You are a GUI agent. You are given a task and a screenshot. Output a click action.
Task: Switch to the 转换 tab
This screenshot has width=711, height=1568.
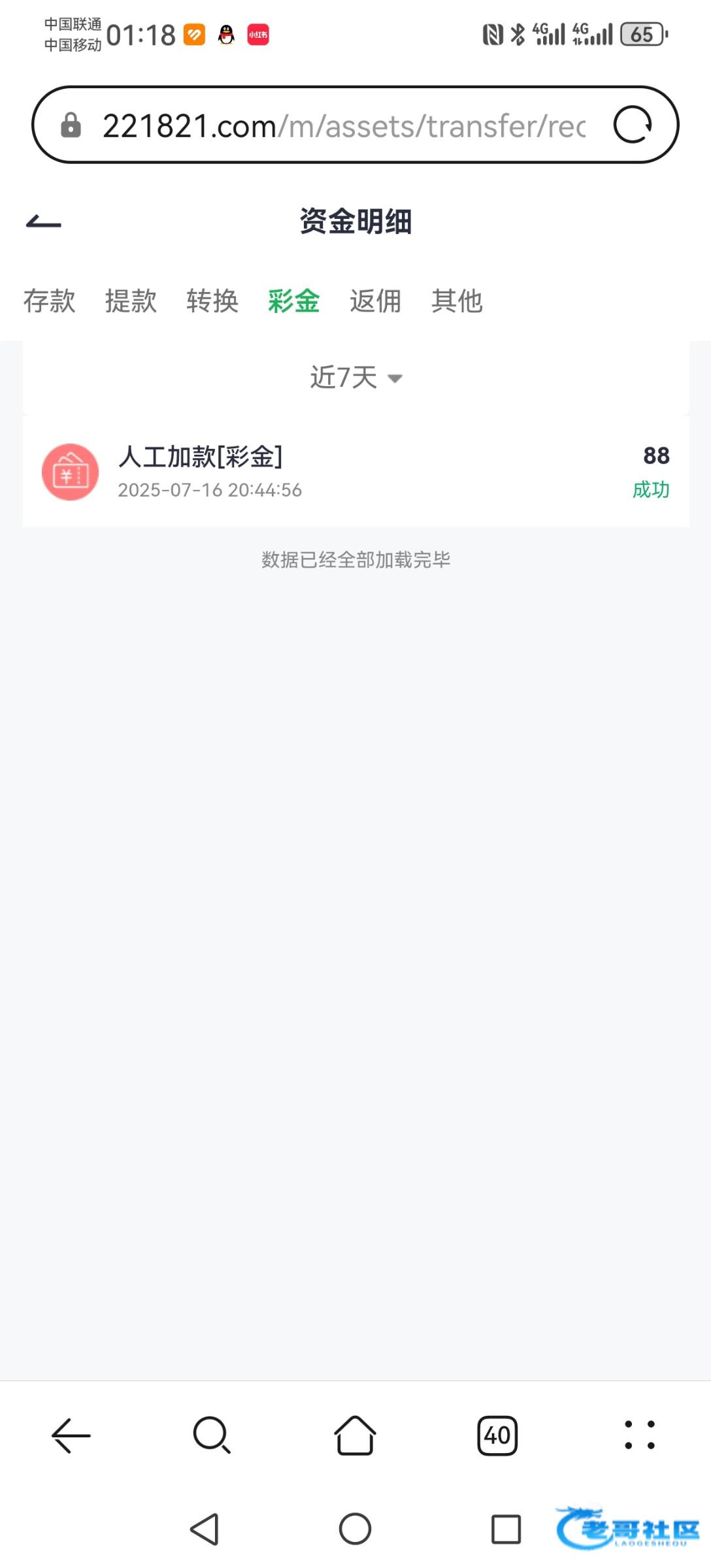click(x=212, y=301)
